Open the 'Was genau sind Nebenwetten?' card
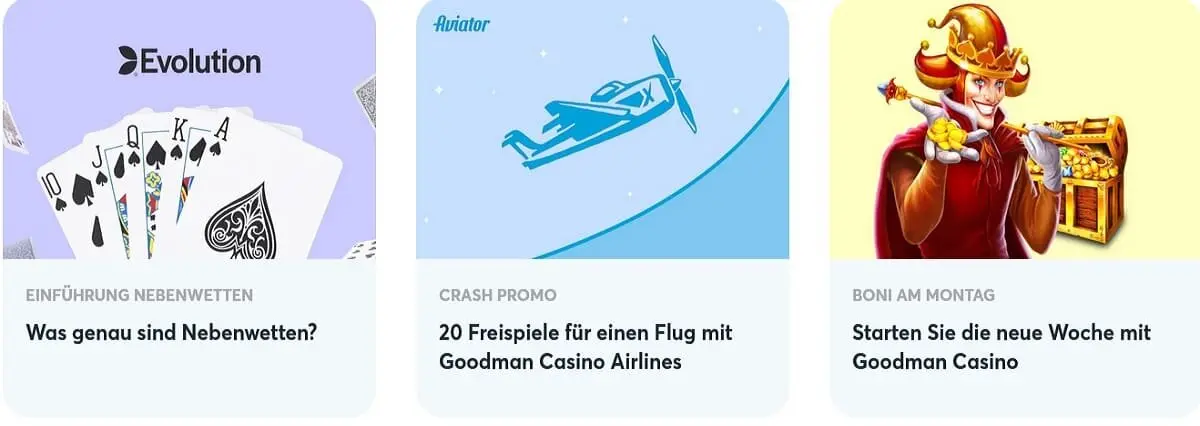1200x426 pixels. pos(171,331)
